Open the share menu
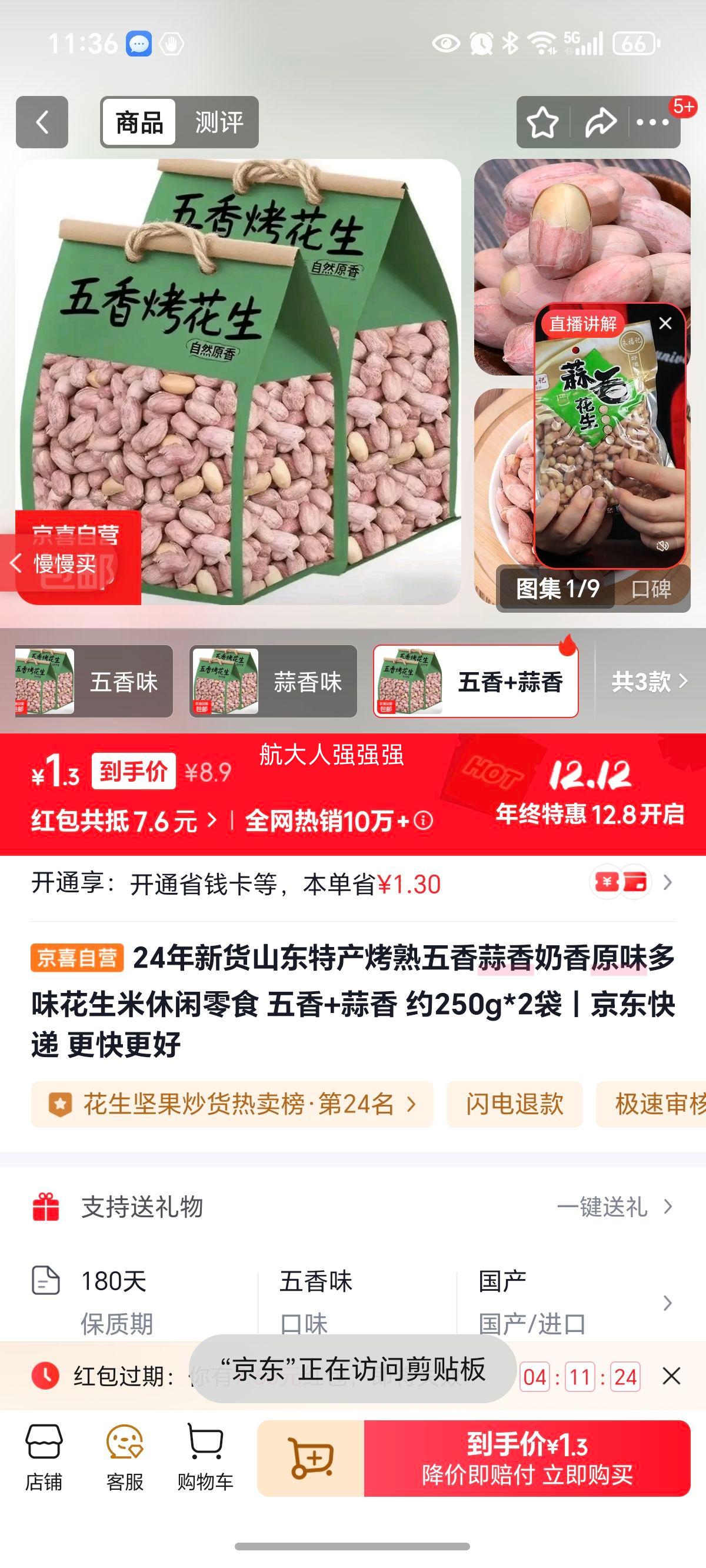Image resolution: width=706 pixels, height=1568 pixels. click(x=601, y=124)
